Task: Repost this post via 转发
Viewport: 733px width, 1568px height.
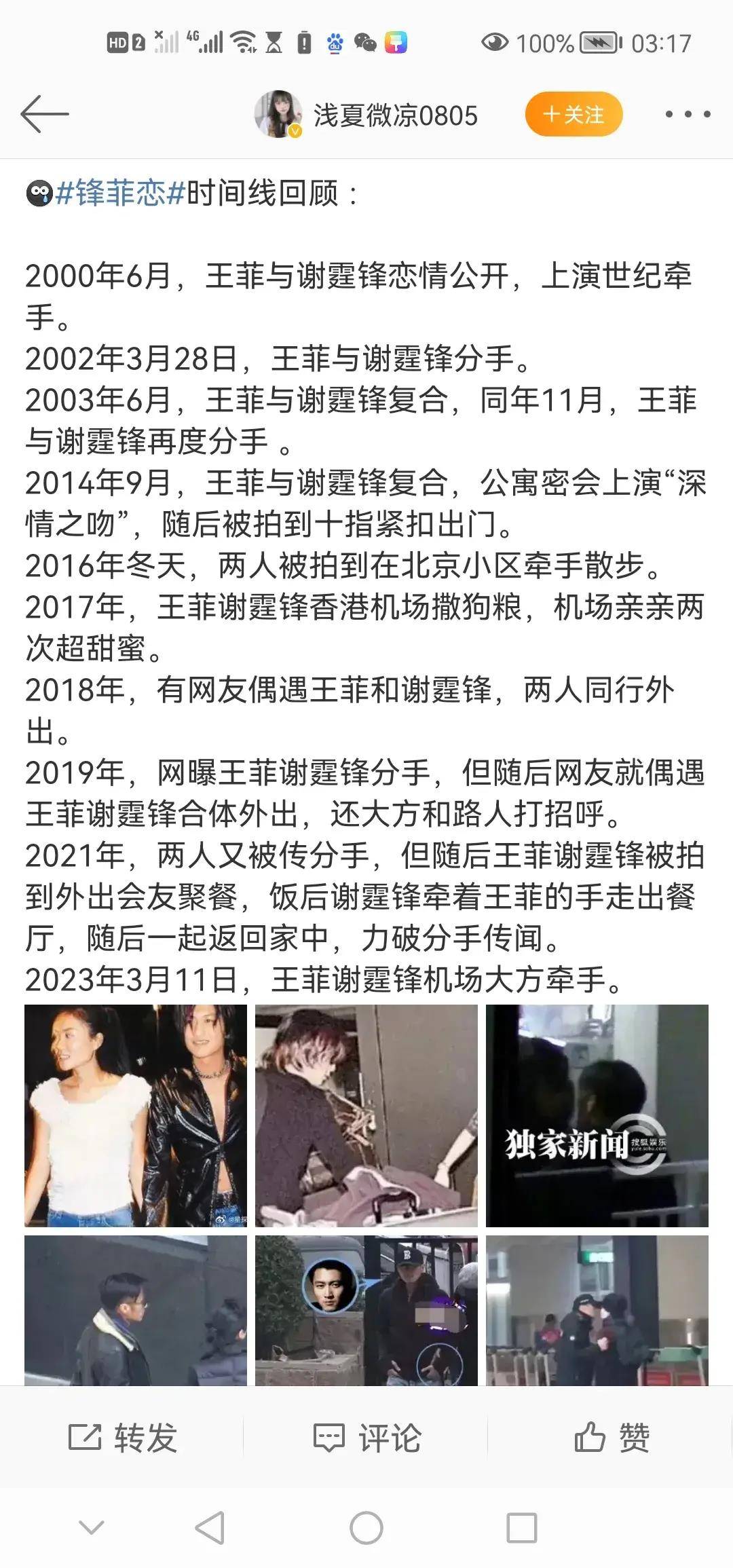Action: tap(124, 1438)
